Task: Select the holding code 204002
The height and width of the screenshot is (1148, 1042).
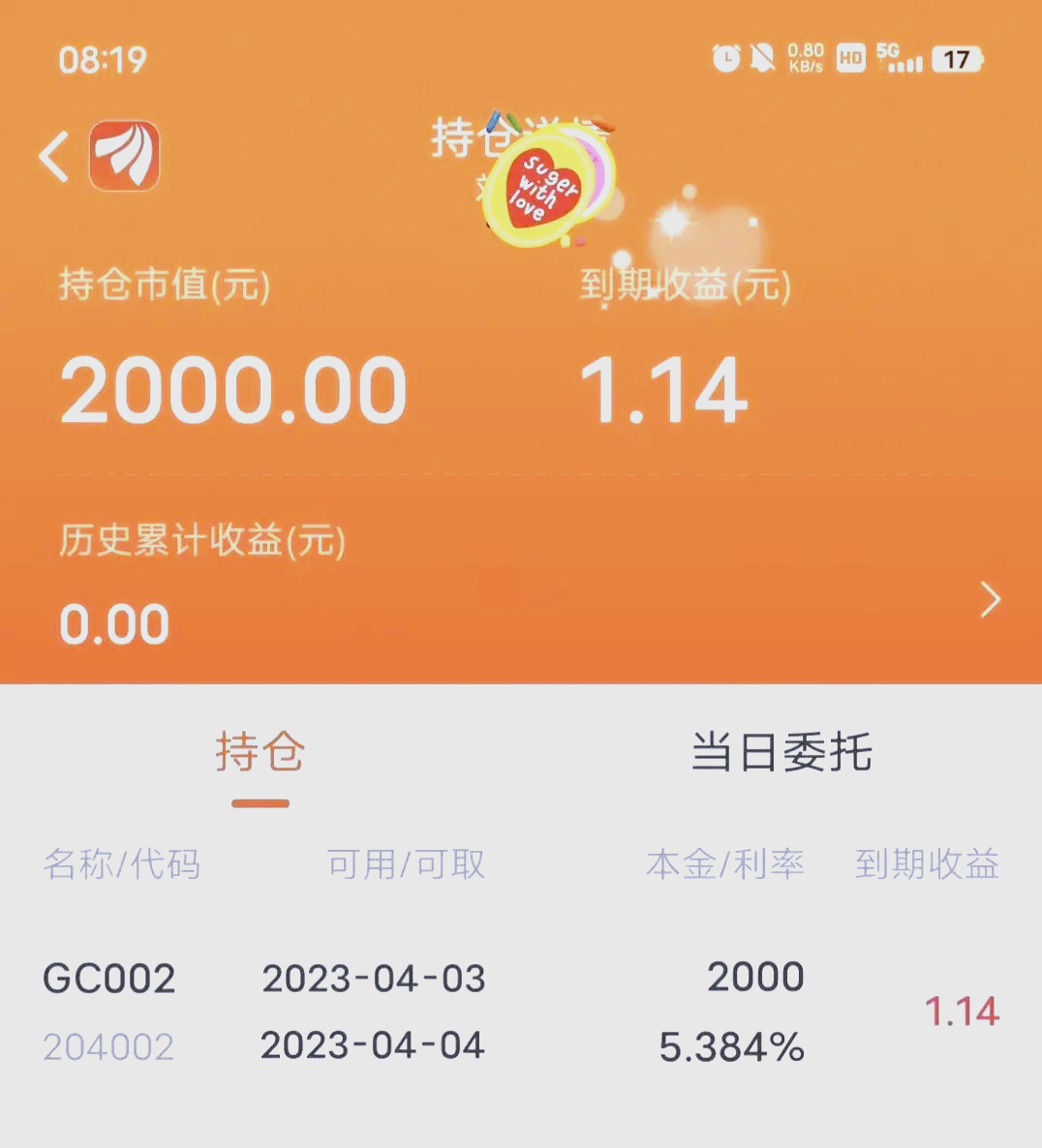Action: coord(108,1045)
